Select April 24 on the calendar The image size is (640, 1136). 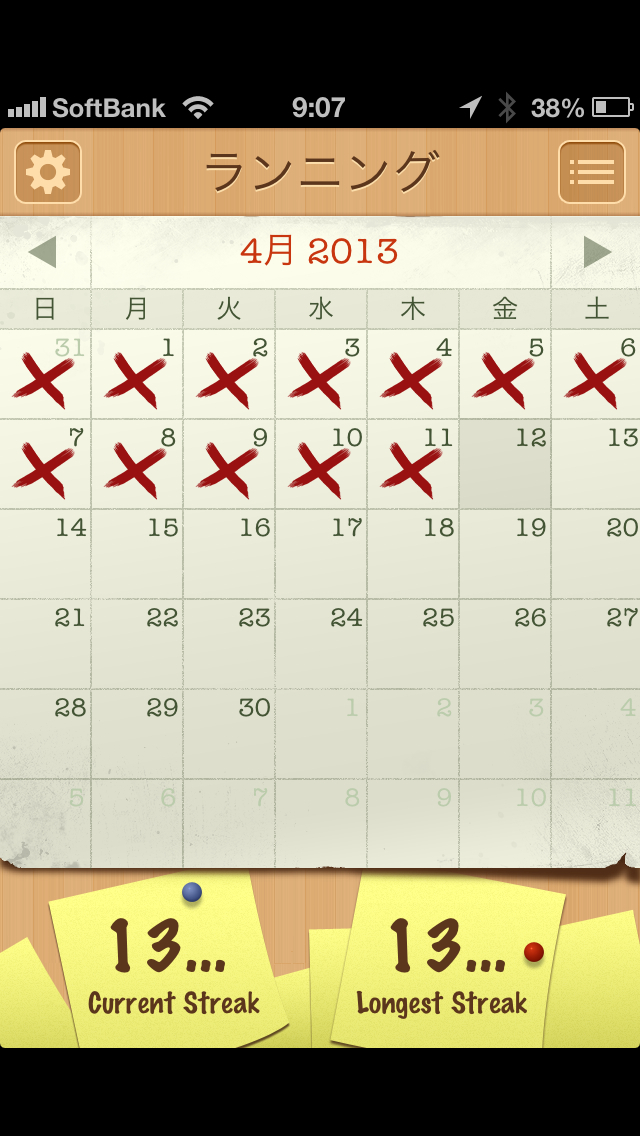point(321,645)
